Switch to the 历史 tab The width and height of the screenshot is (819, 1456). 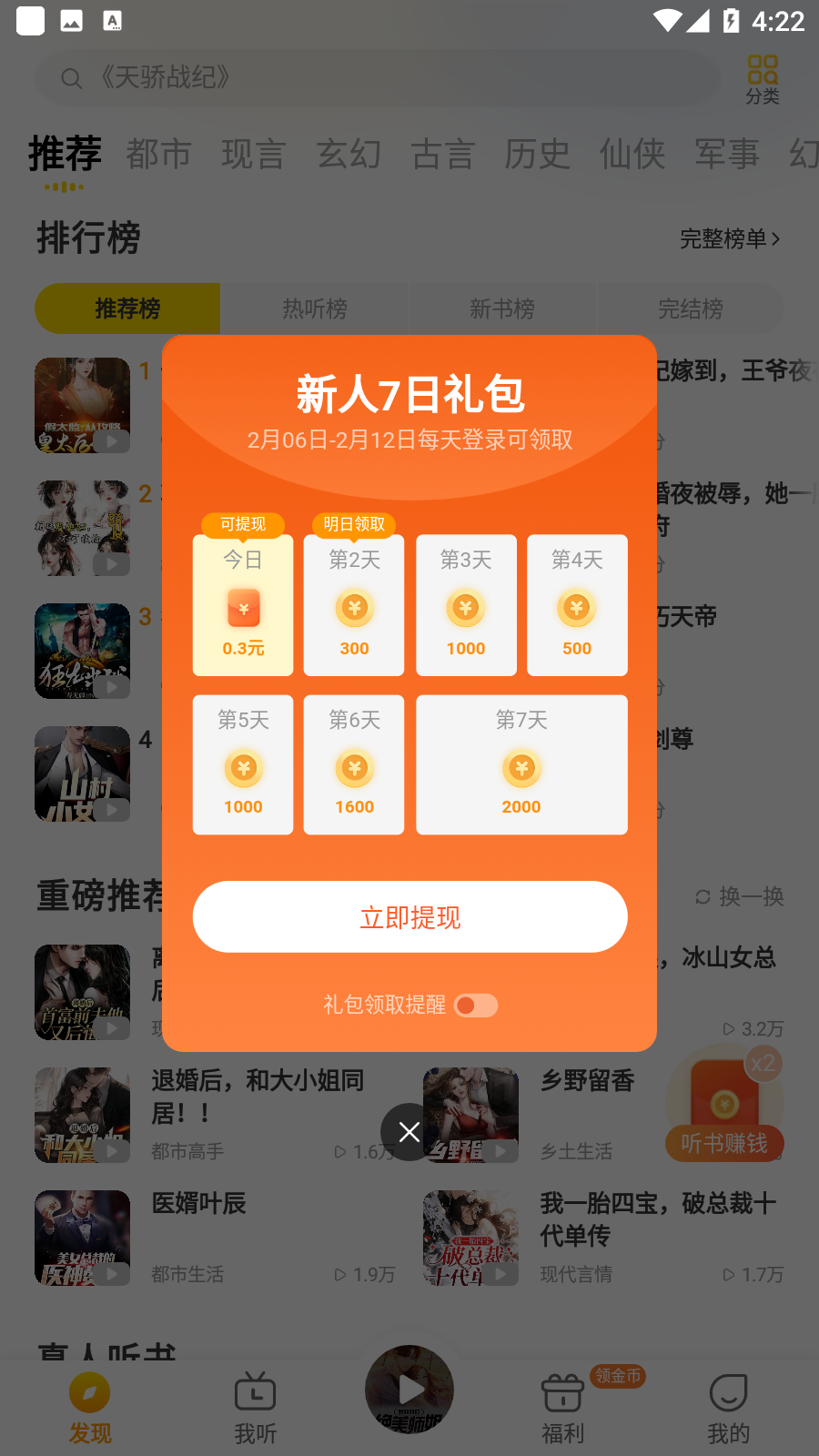click(537, 154)
